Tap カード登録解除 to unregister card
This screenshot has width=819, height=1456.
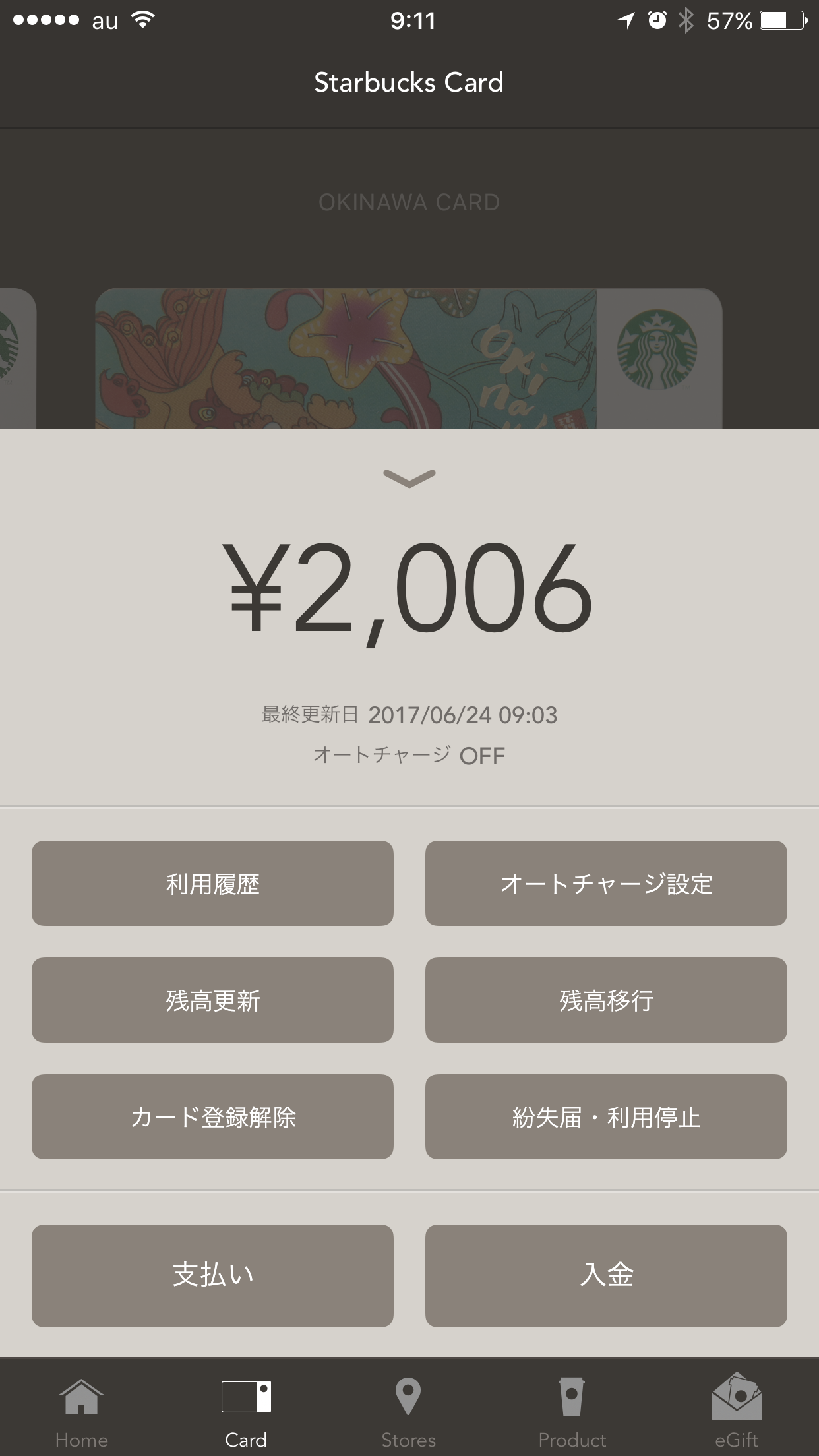click(212, 1116)
